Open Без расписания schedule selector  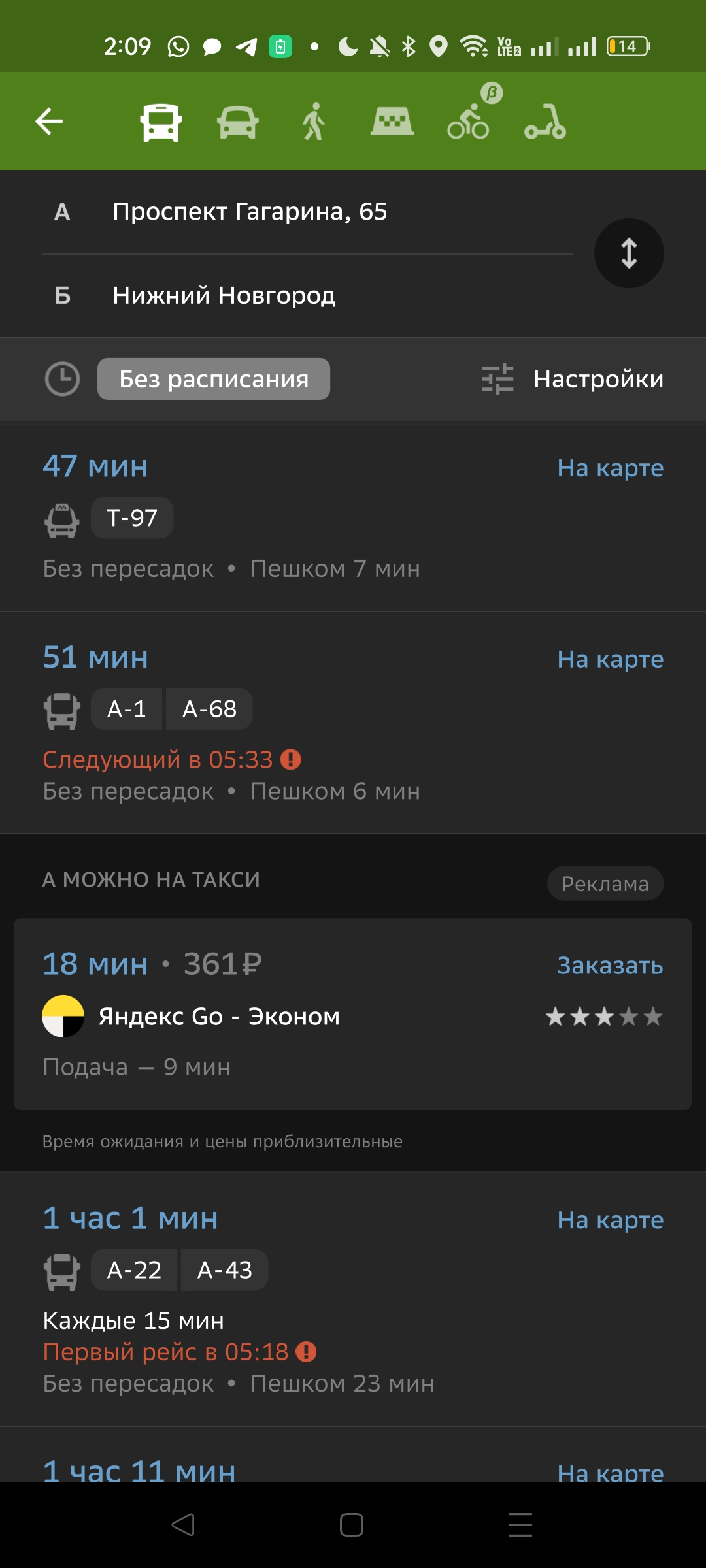(214, 379)
